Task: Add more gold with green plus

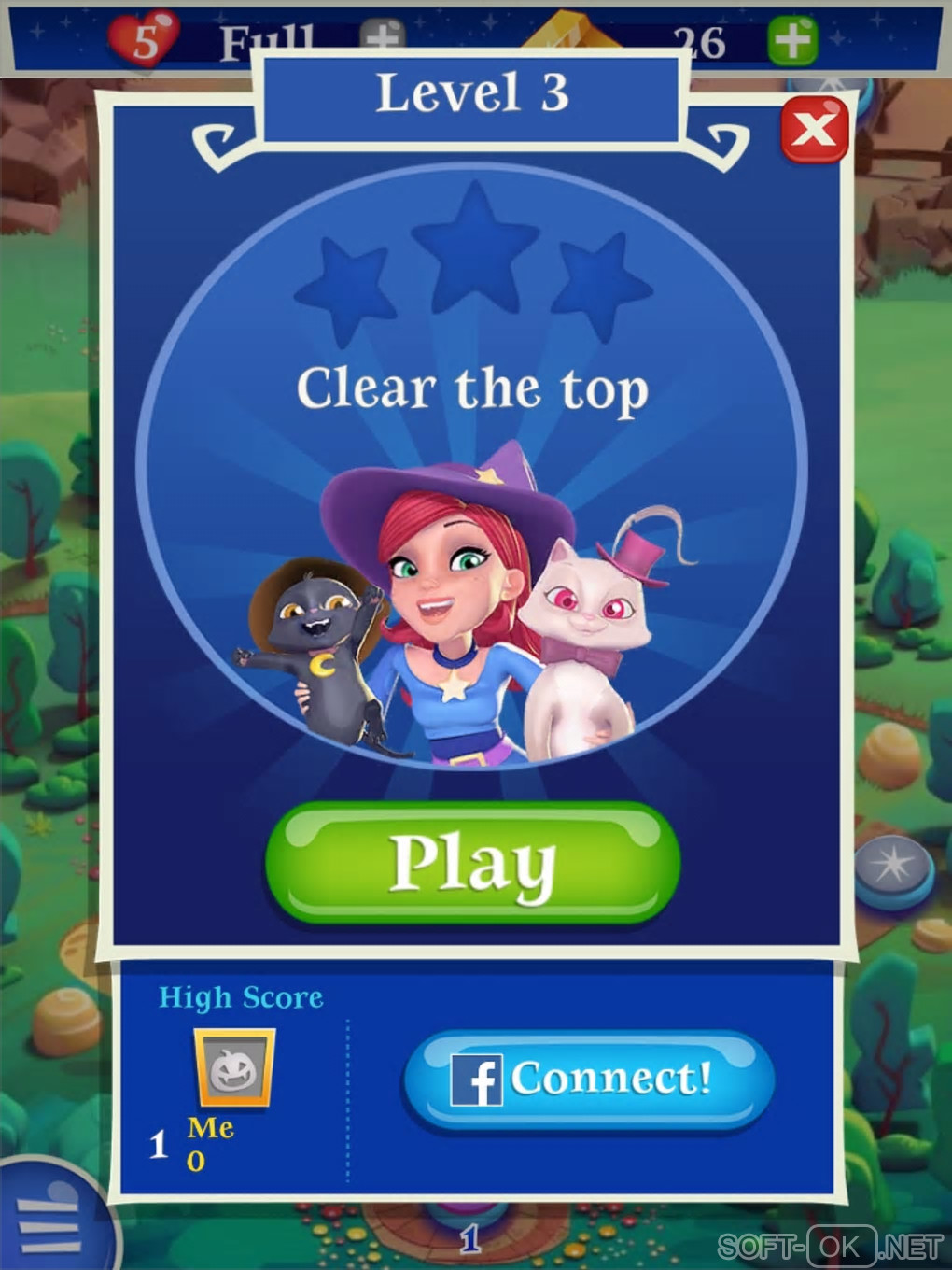Action: (x=792, y=40)
